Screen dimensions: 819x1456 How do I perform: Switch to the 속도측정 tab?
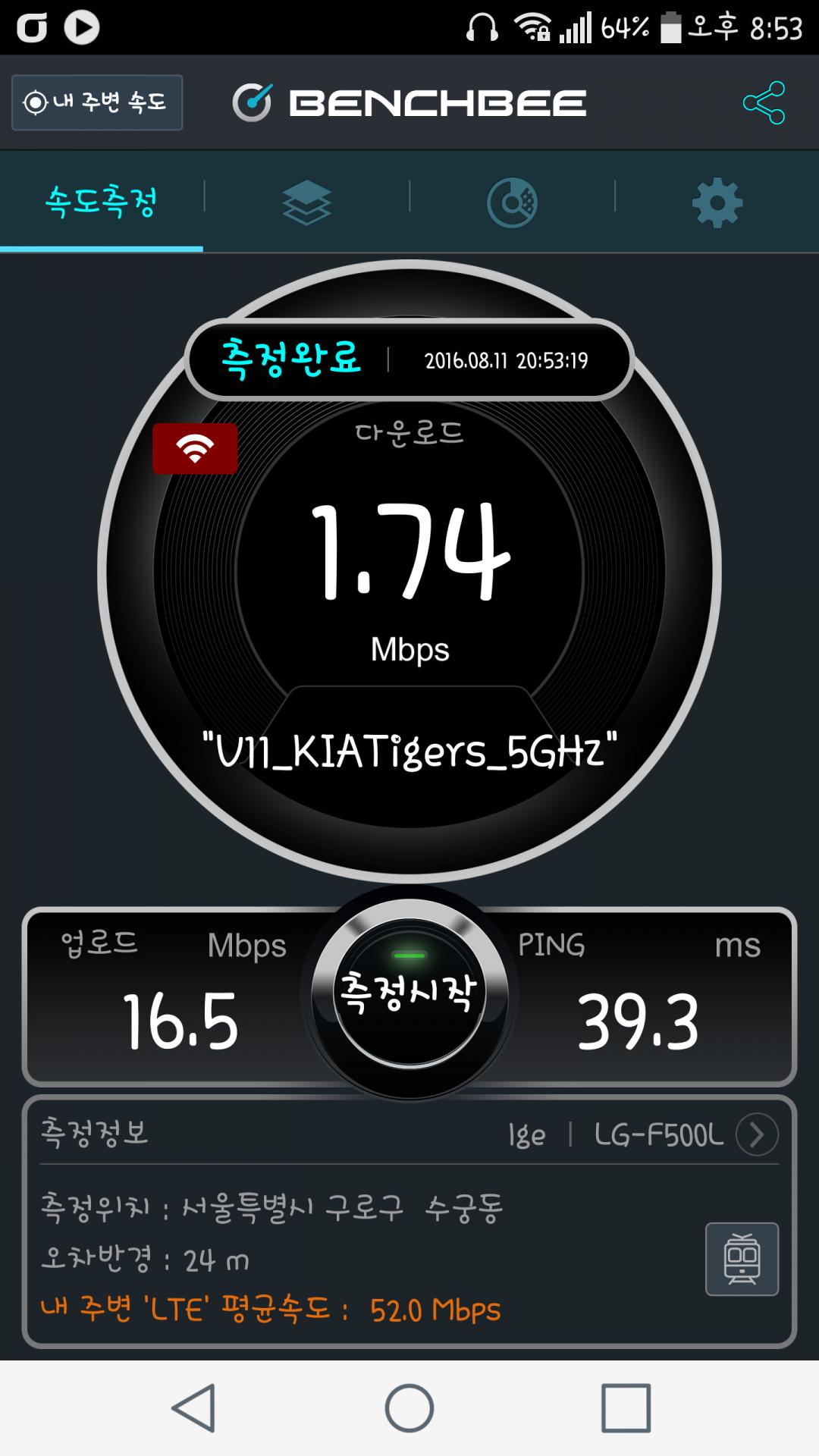point(102,202)
